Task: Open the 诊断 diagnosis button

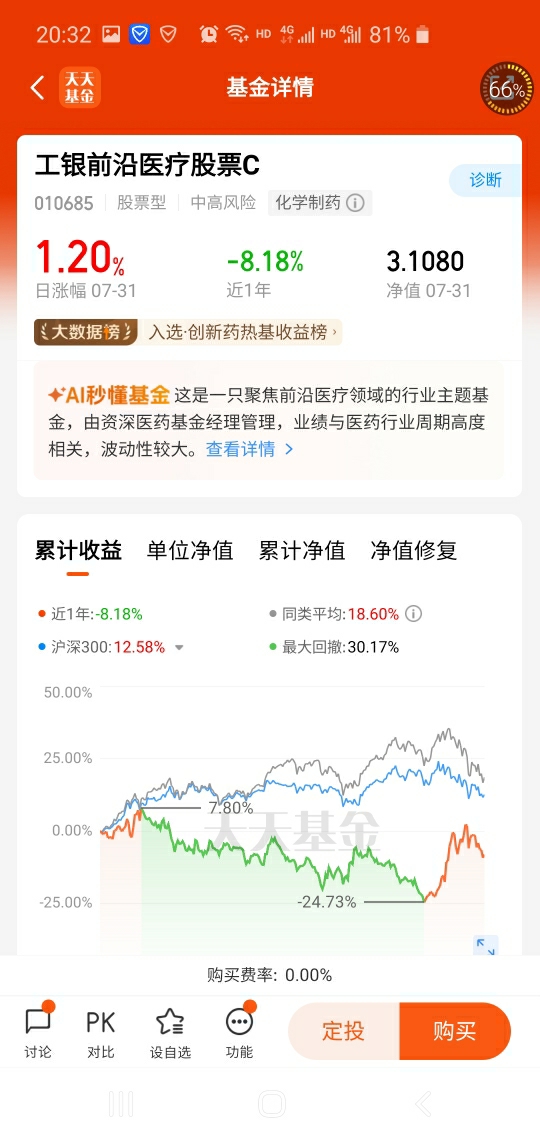Action: (485, 180)
